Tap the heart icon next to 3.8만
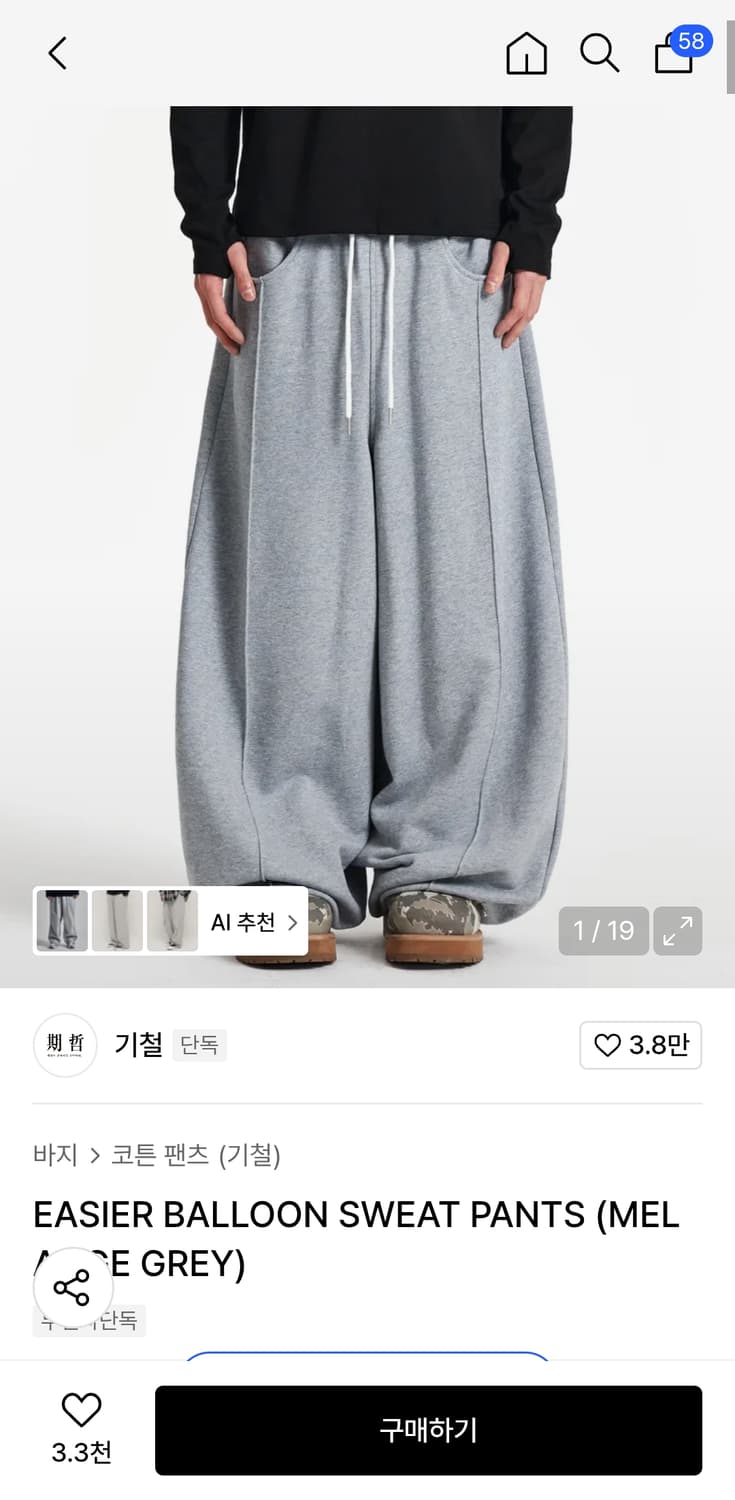 coord(608,1044)
